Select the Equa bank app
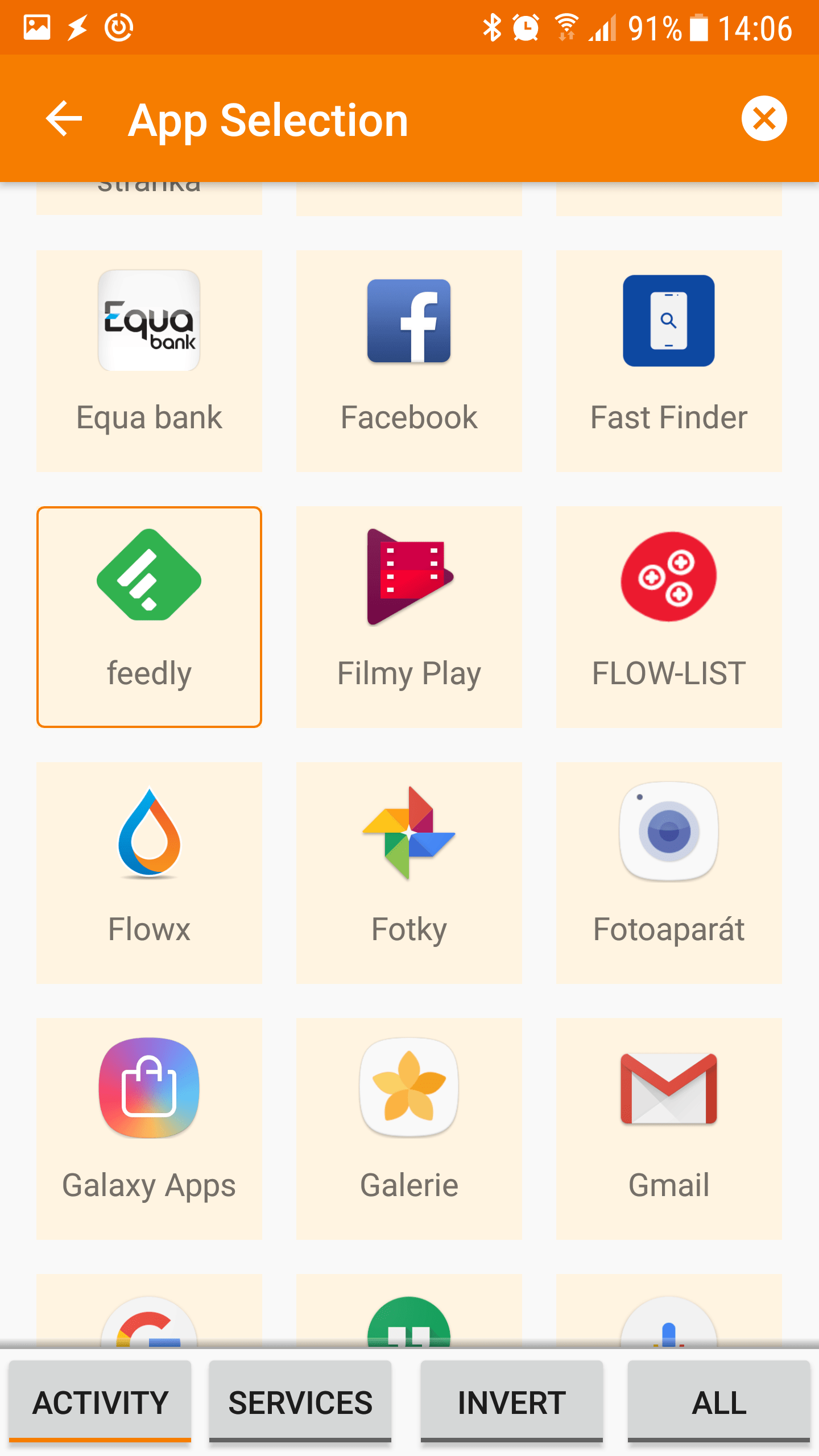Viewport: 819px width, 1456px height. pyautogui.click(x=149, y=361)
